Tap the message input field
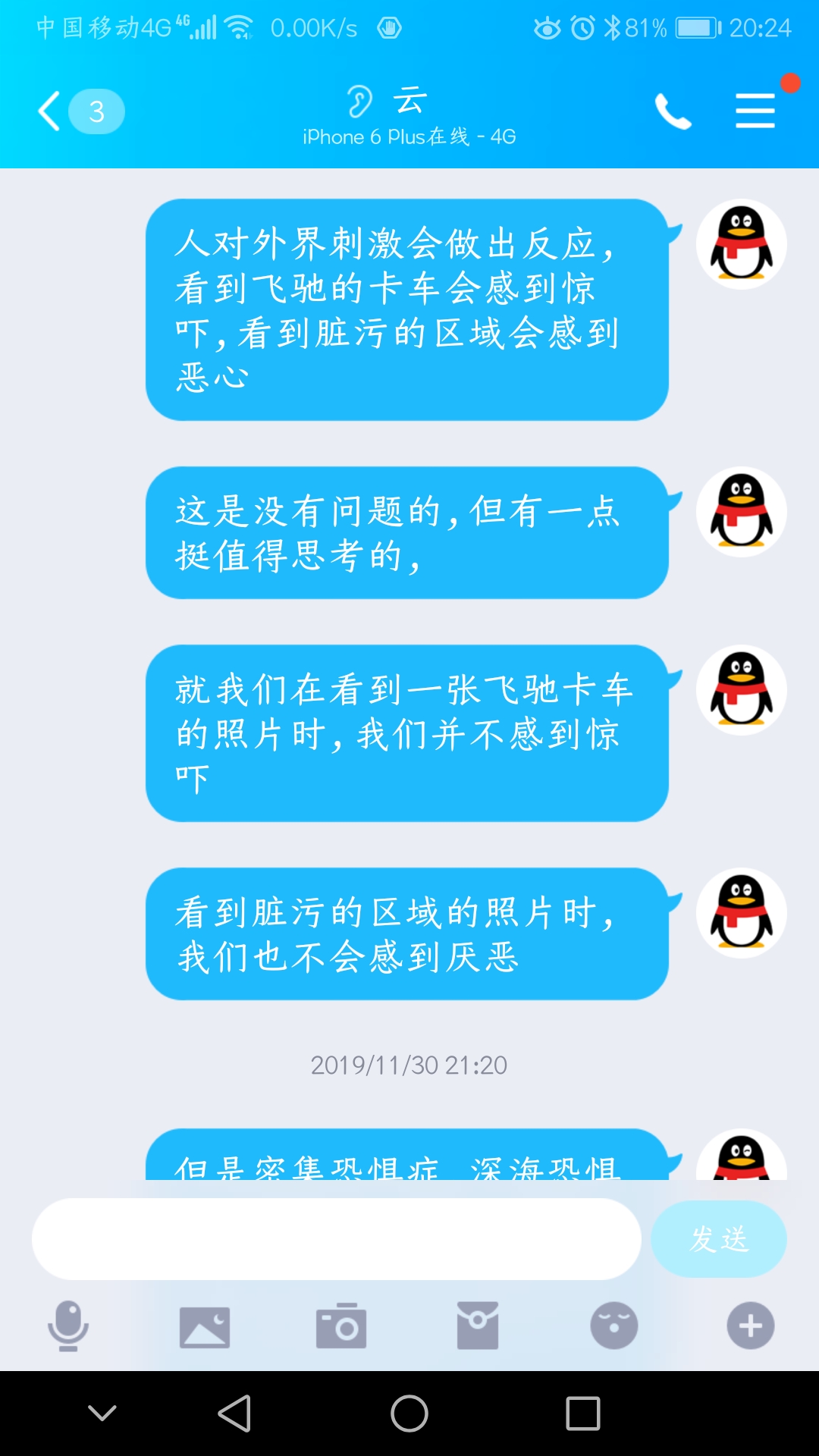 coord(336,1239)
